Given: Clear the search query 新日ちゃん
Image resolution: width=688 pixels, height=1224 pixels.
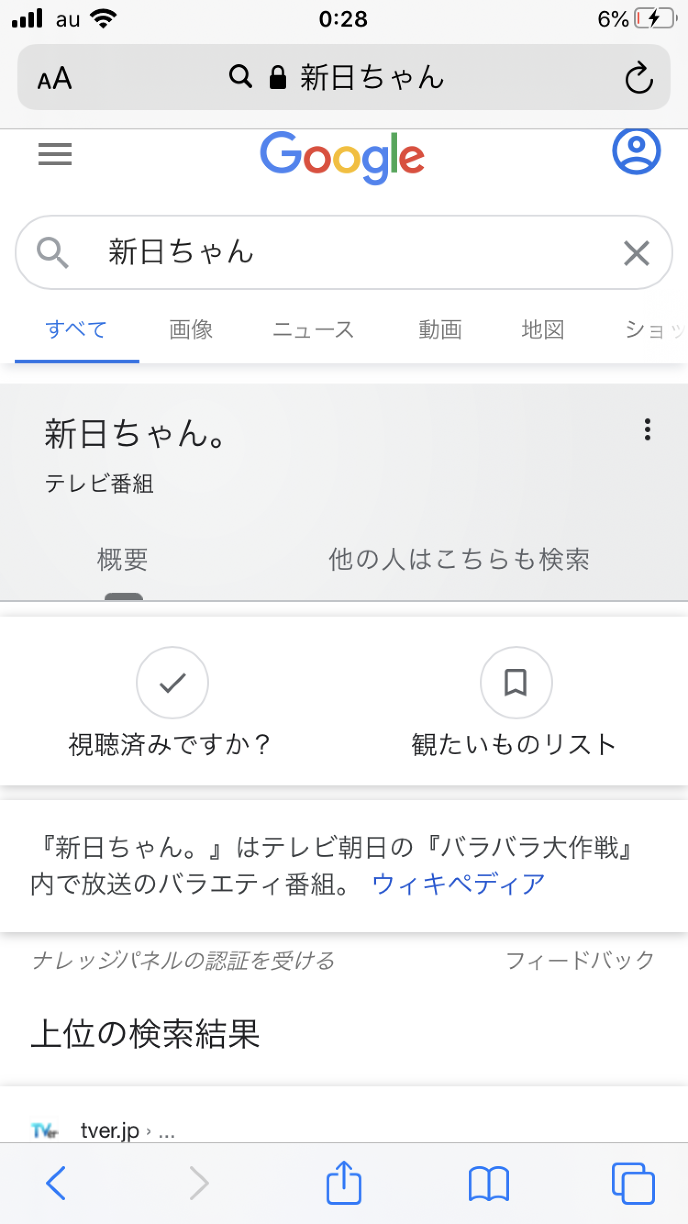Looking at the screenshot, I should point(636,253).
